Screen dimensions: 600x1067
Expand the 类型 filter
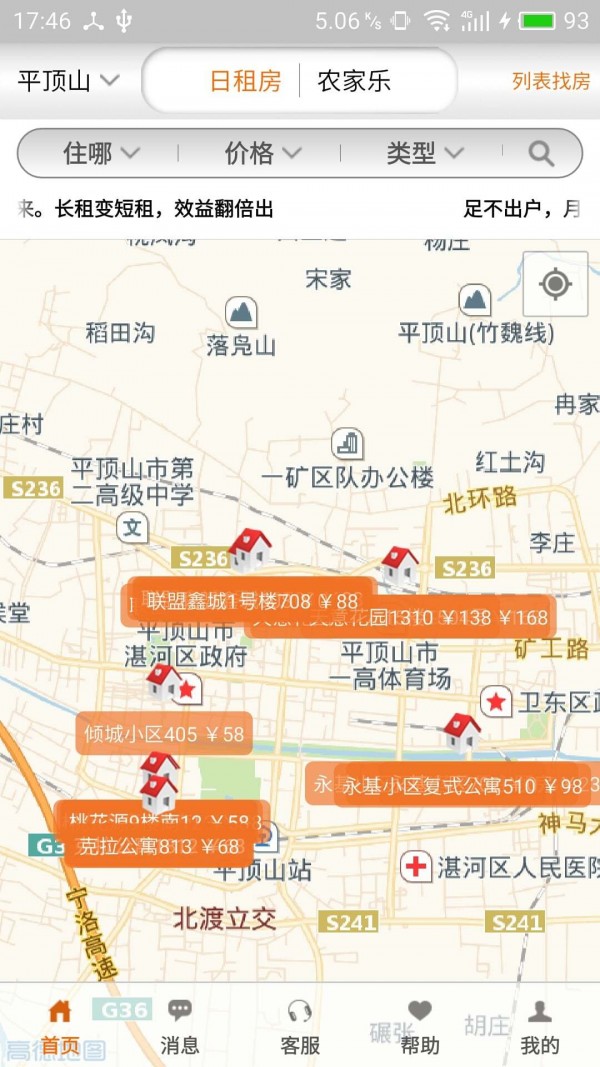click(424, 153)
